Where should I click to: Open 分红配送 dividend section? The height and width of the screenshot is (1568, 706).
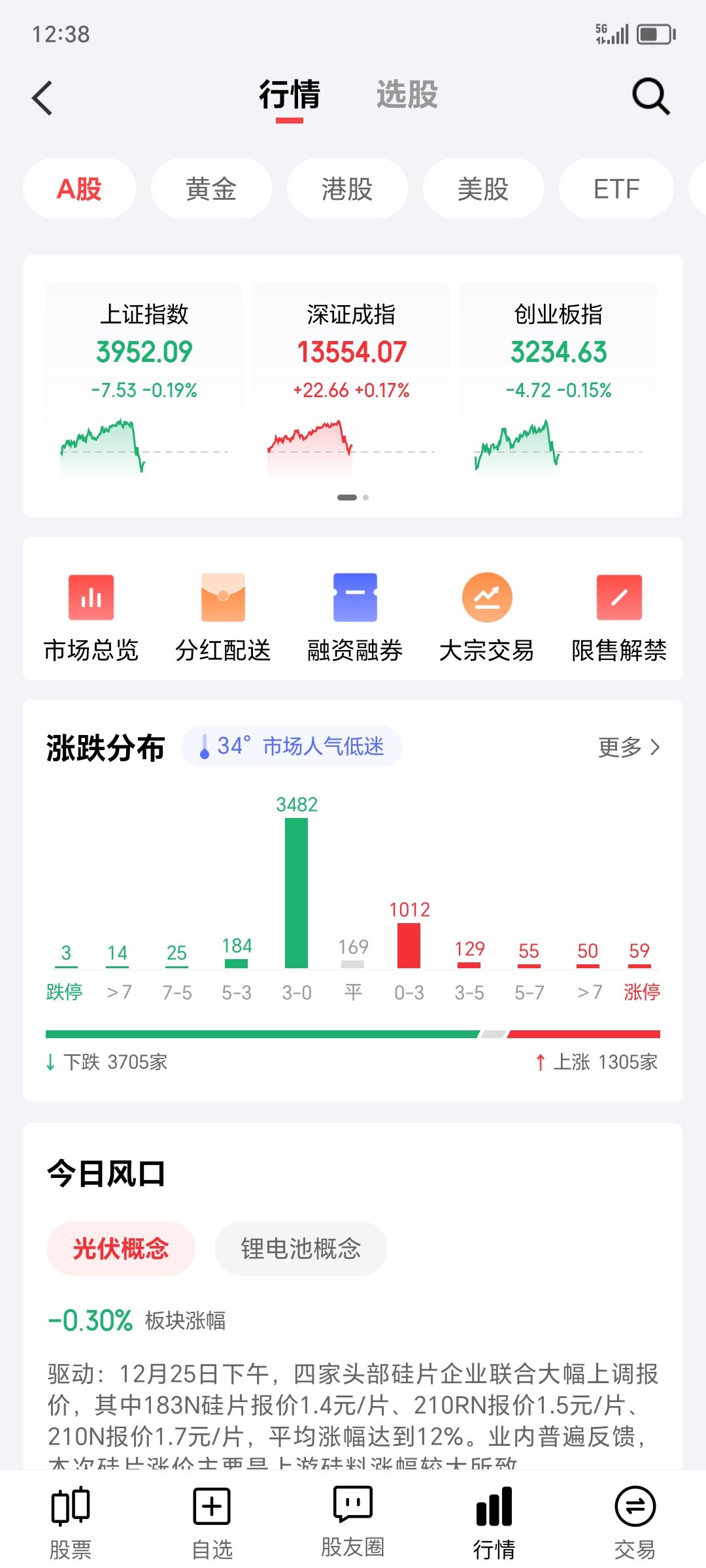point(223,617)
